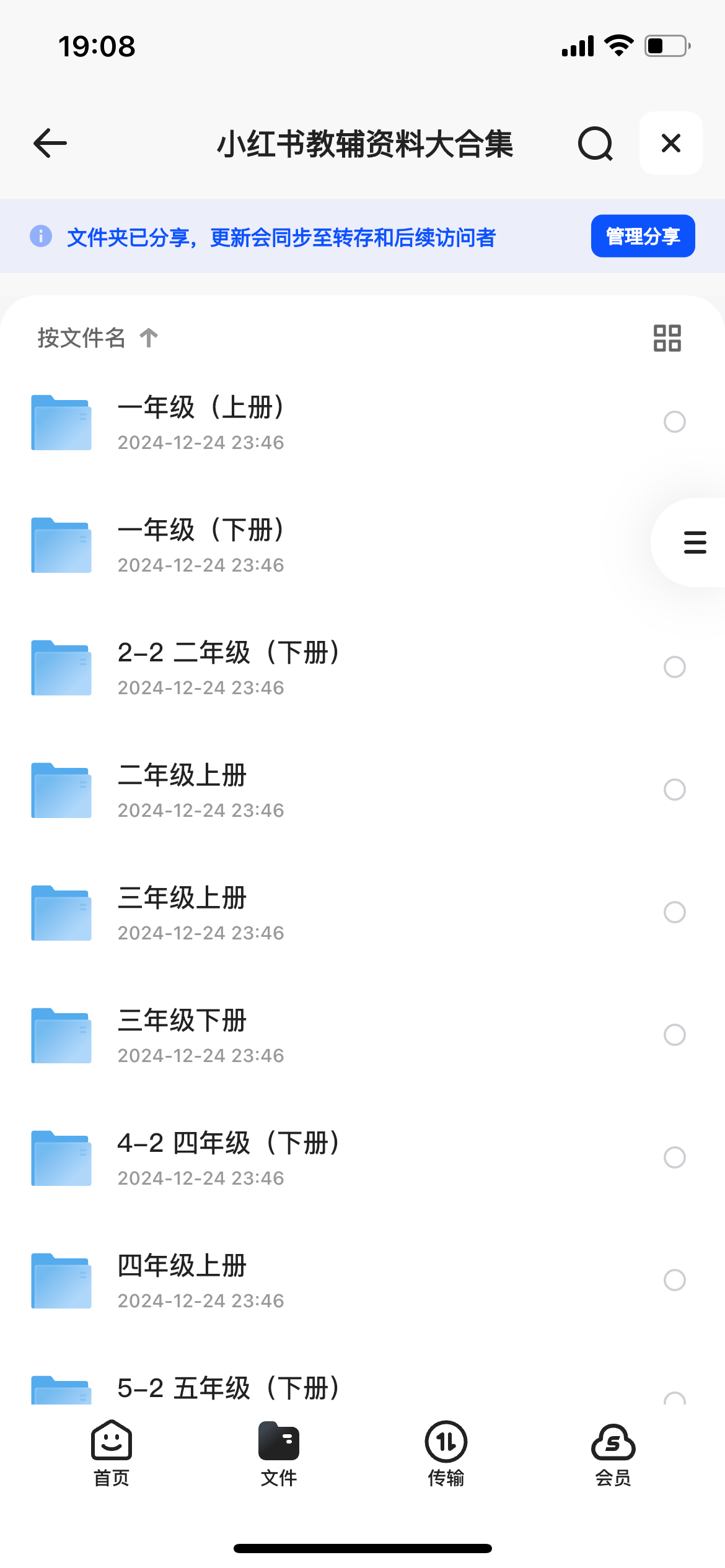The width and height of the screenshot is (725, 1568).
Task: Select the checkbox for 二年级上册
Action: [674, 790]
